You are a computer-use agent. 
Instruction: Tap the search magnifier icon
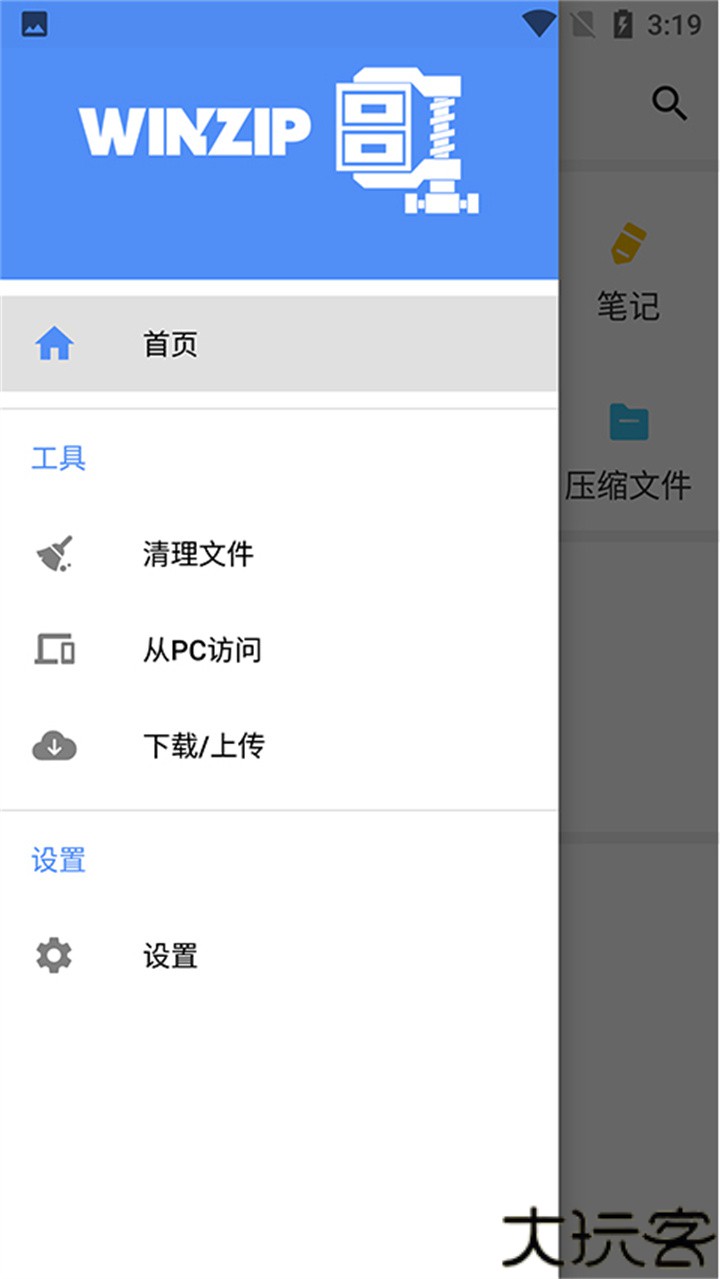pyautogui.click(x=668, y=100)
